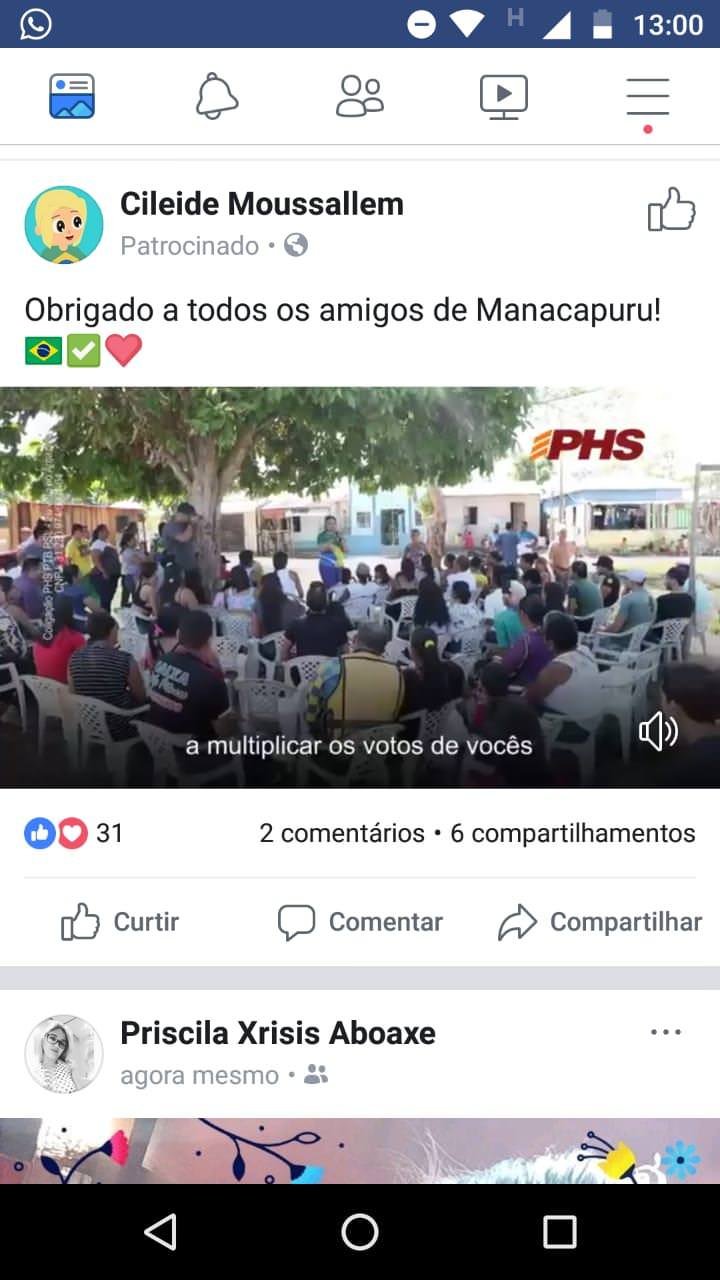Open the Watch videos tab
The image size is (720, 1280).
pyautogui.click(x=504, y=97)
